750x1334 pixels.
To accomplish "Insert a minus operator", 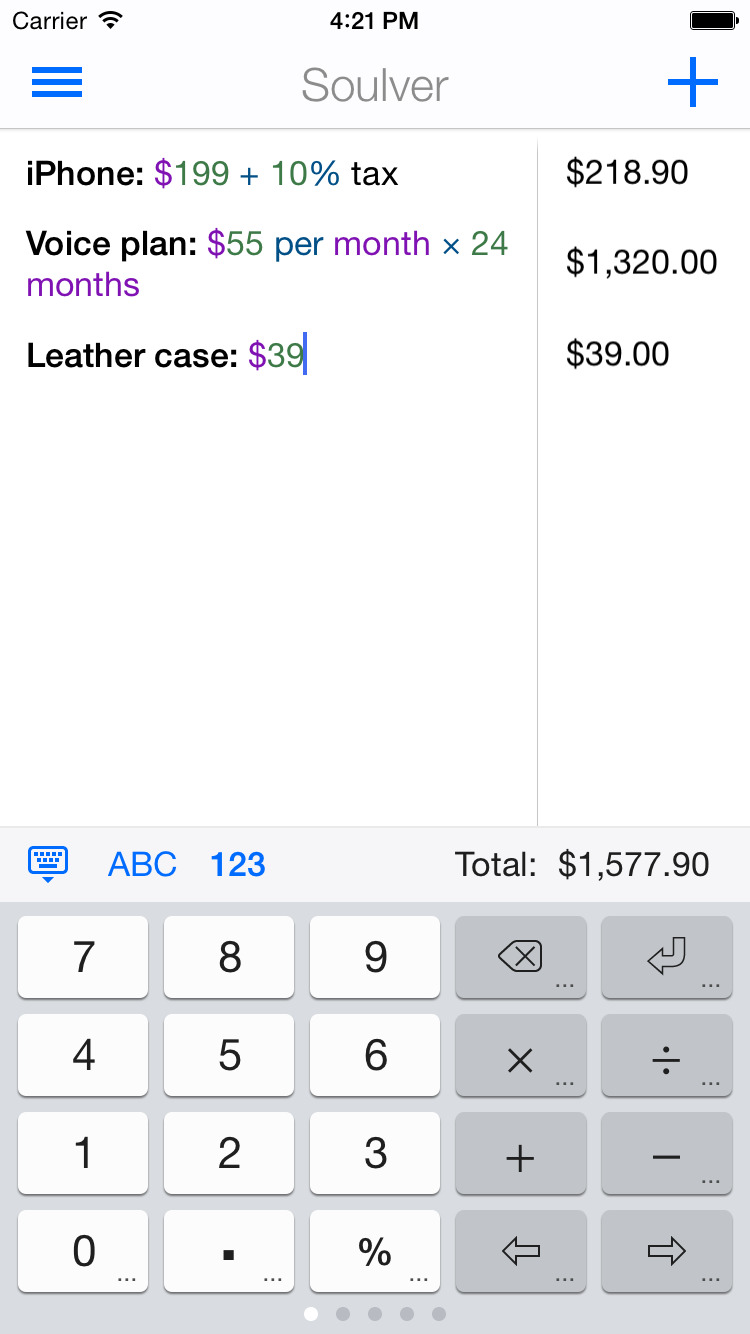I will click(x=667, y=1153).
